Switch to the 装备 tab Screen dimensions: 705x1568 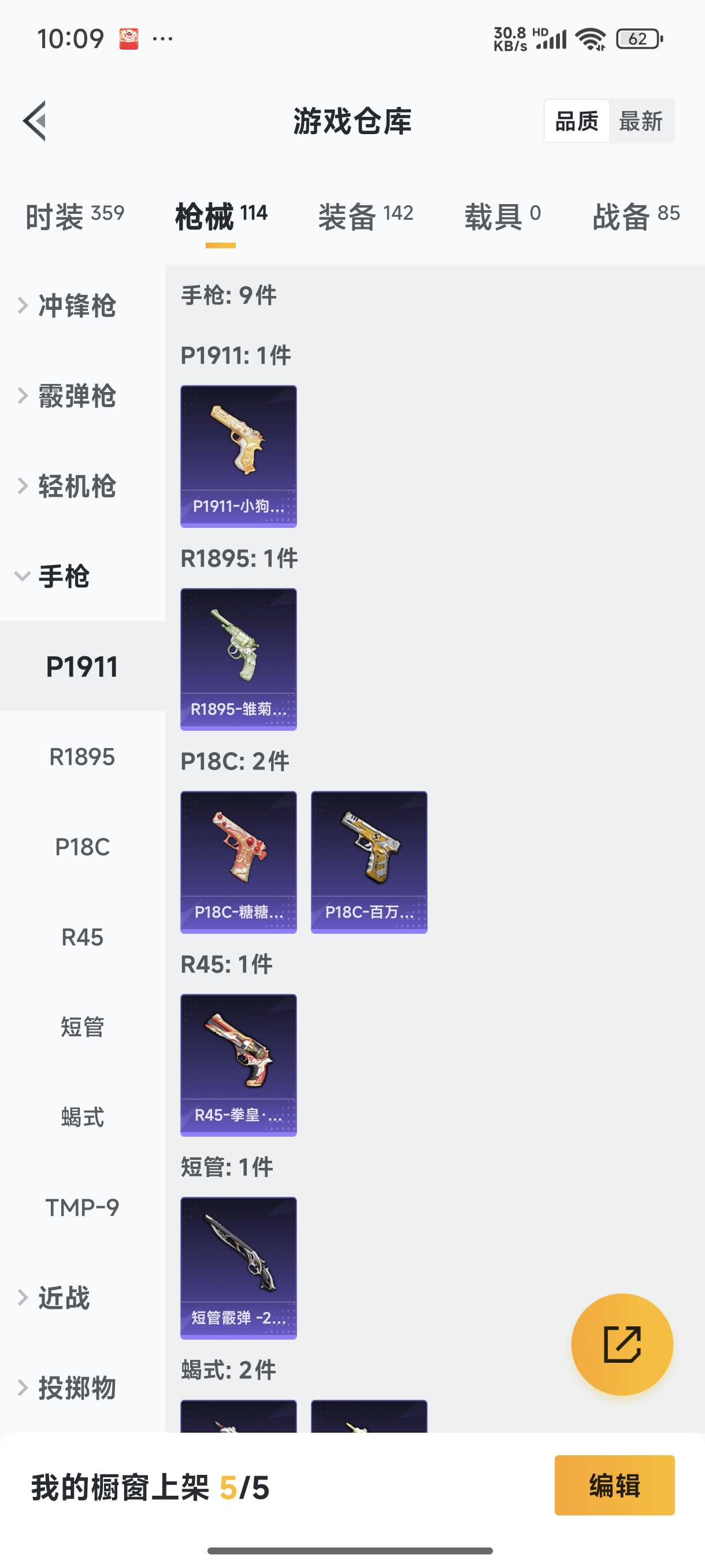click(366, 216)
